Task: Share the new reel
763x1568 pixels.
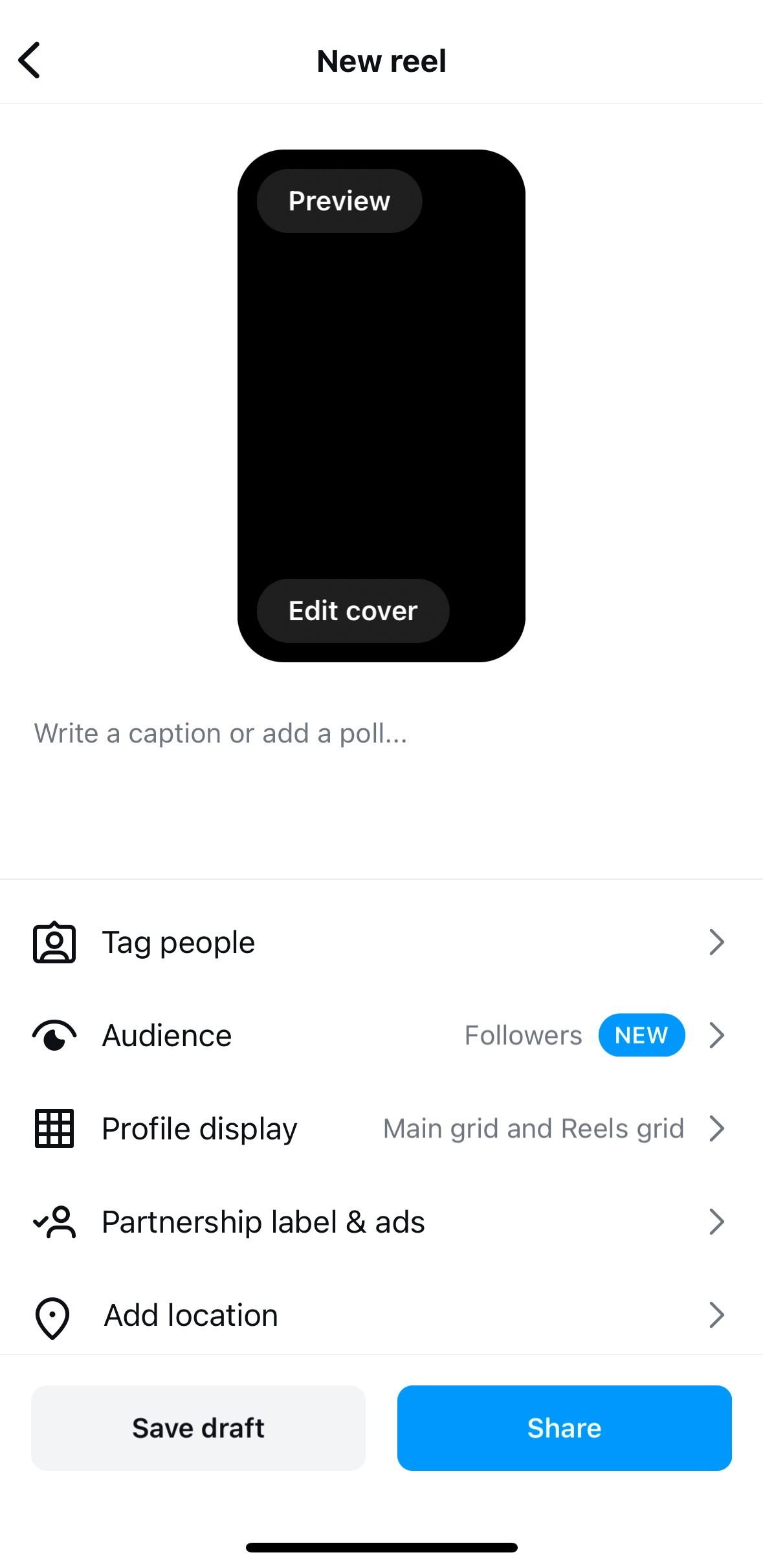Action: click(x=564, y=1428)
